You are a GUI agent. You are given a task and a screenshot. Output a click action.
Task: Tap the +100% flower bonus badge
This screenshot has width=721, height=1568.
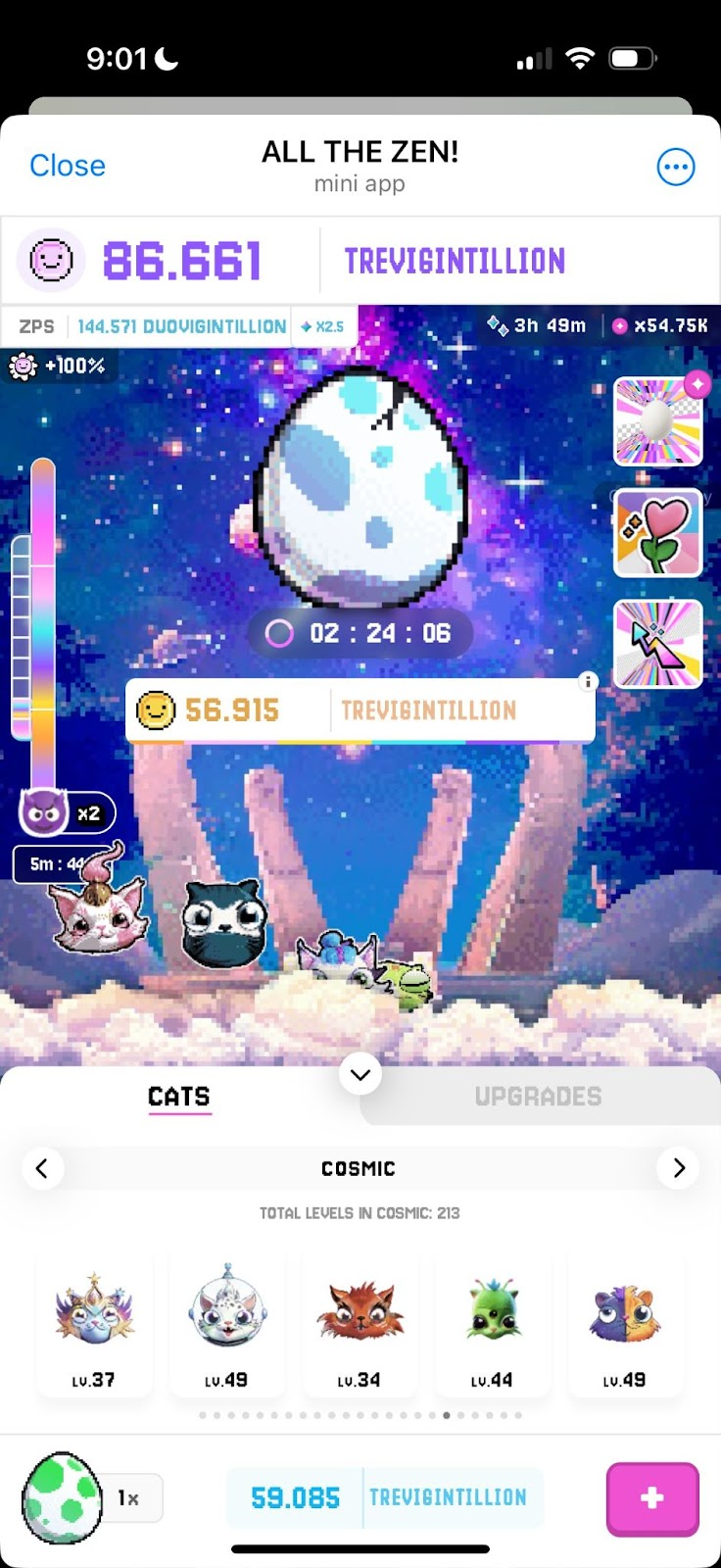(x=59, y=367)
